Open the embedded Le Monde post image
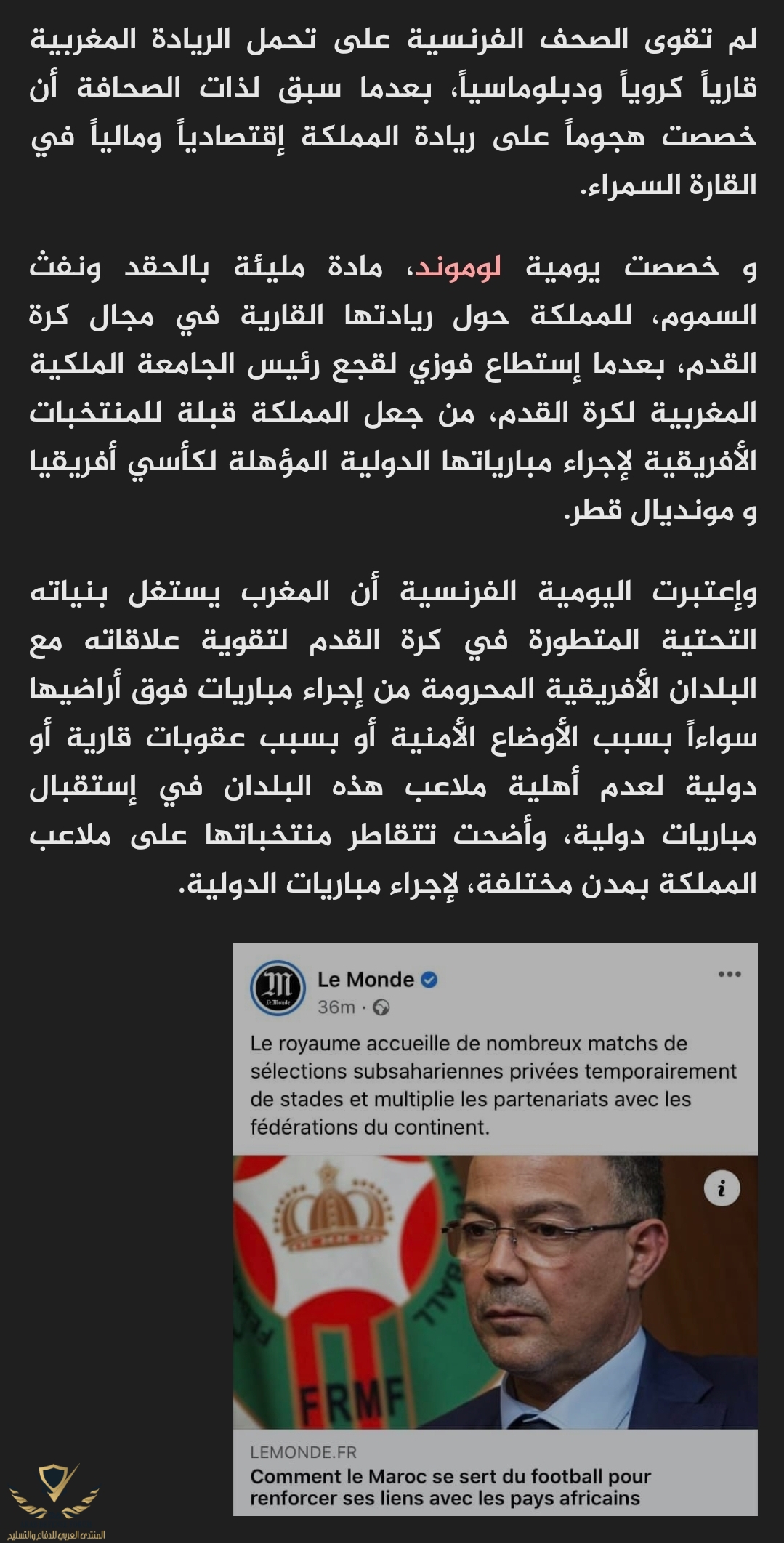784x1543 pixels. point(495,1229)
